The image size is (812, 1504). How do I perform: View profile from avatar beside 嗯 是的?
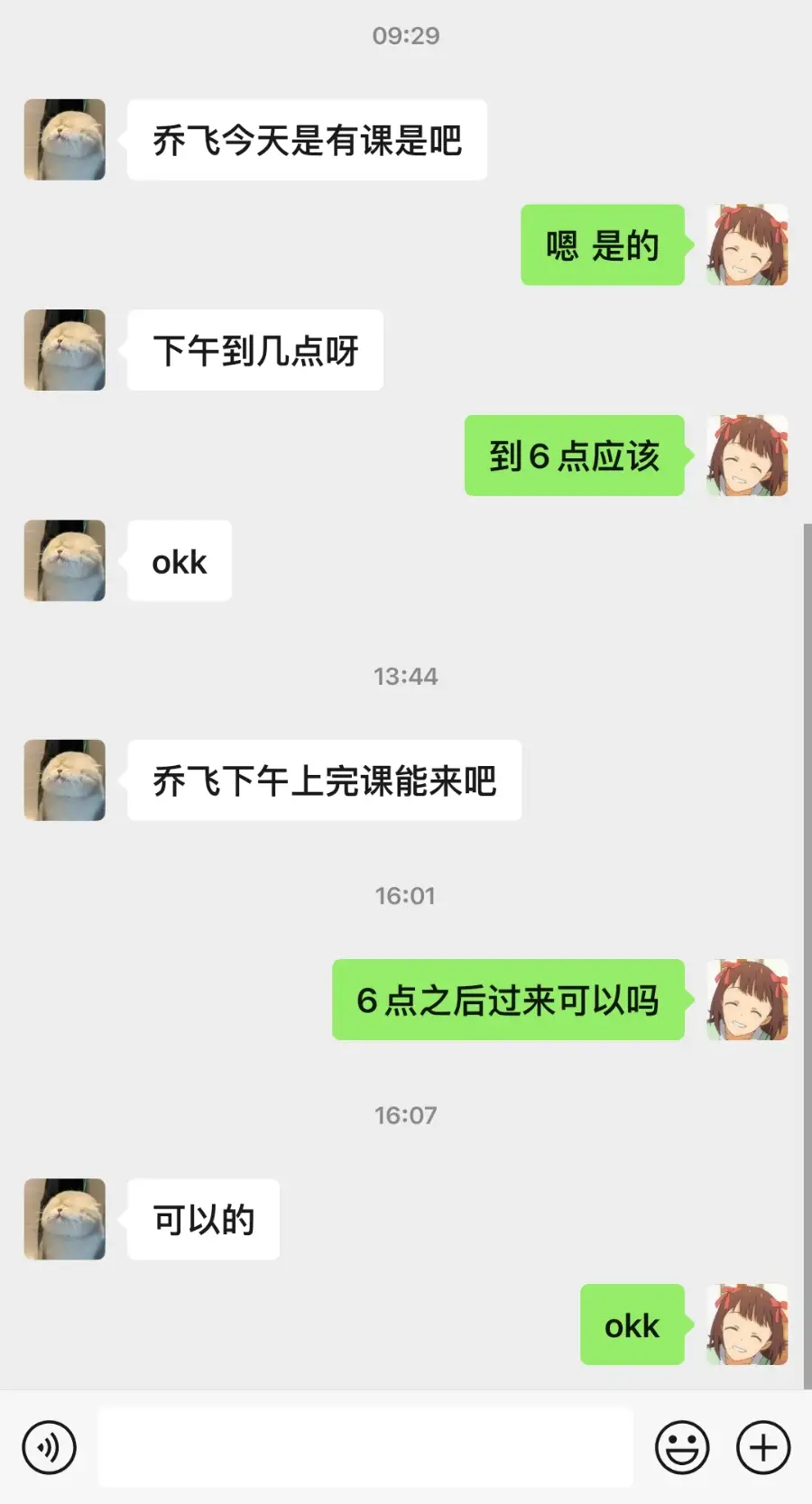click(x=747, y=245)
